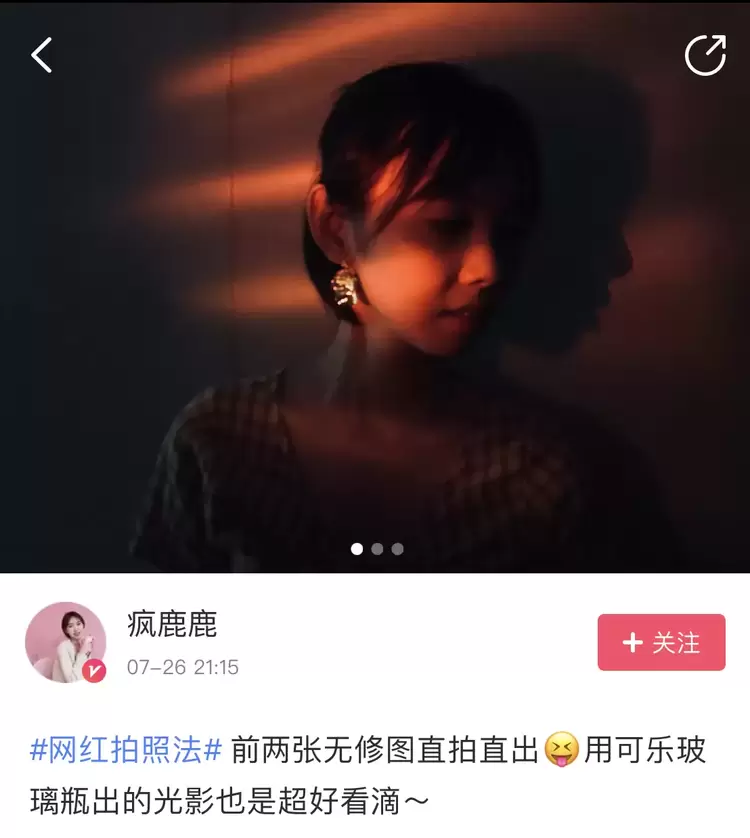750x838 pixels.
Task: Share this post
Action: [x=705, y=55]
